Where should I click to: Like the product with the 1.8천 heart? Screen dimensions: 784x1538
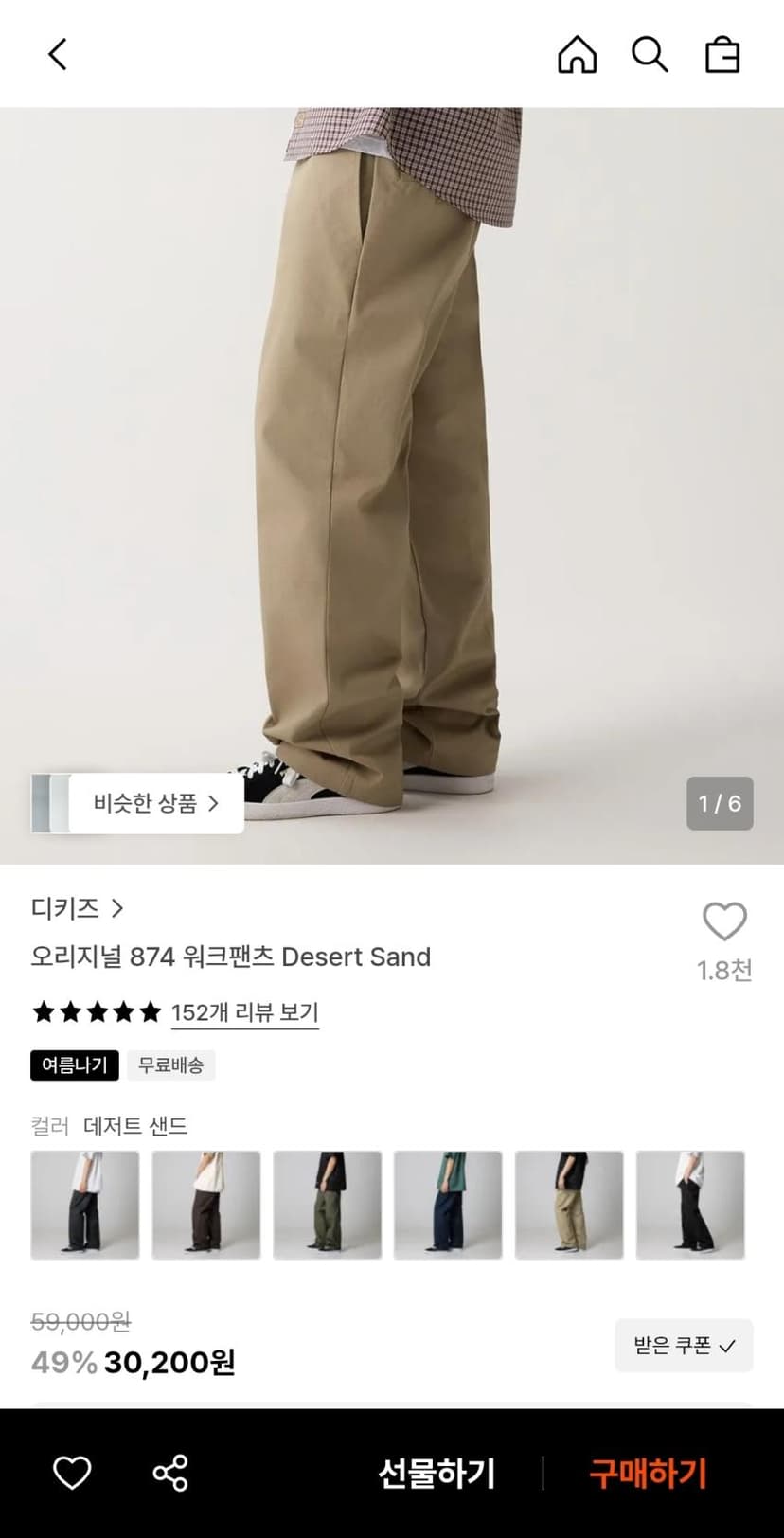(724, 921)
